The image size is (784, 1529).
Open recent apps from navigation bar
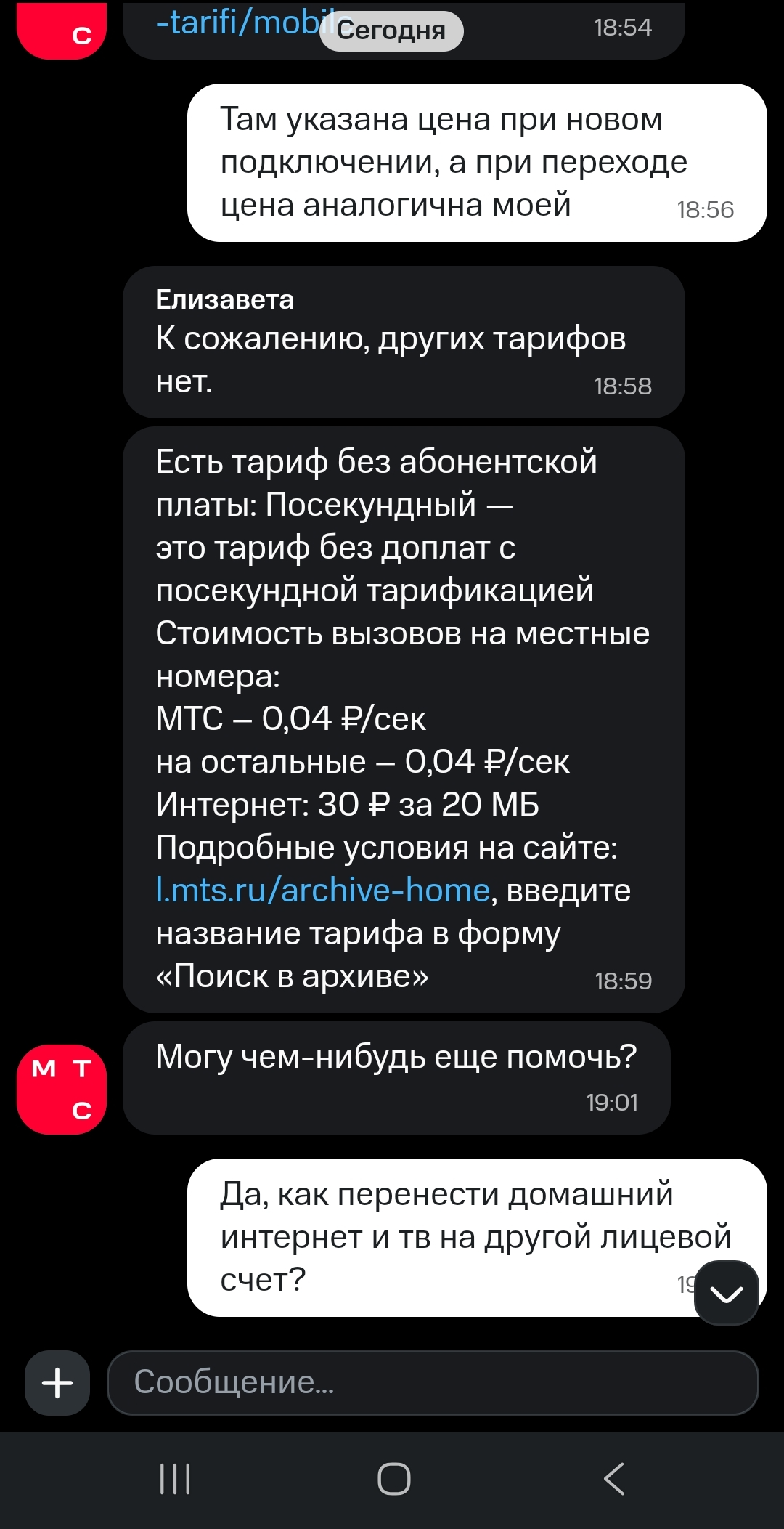(x=175, y=1478)
